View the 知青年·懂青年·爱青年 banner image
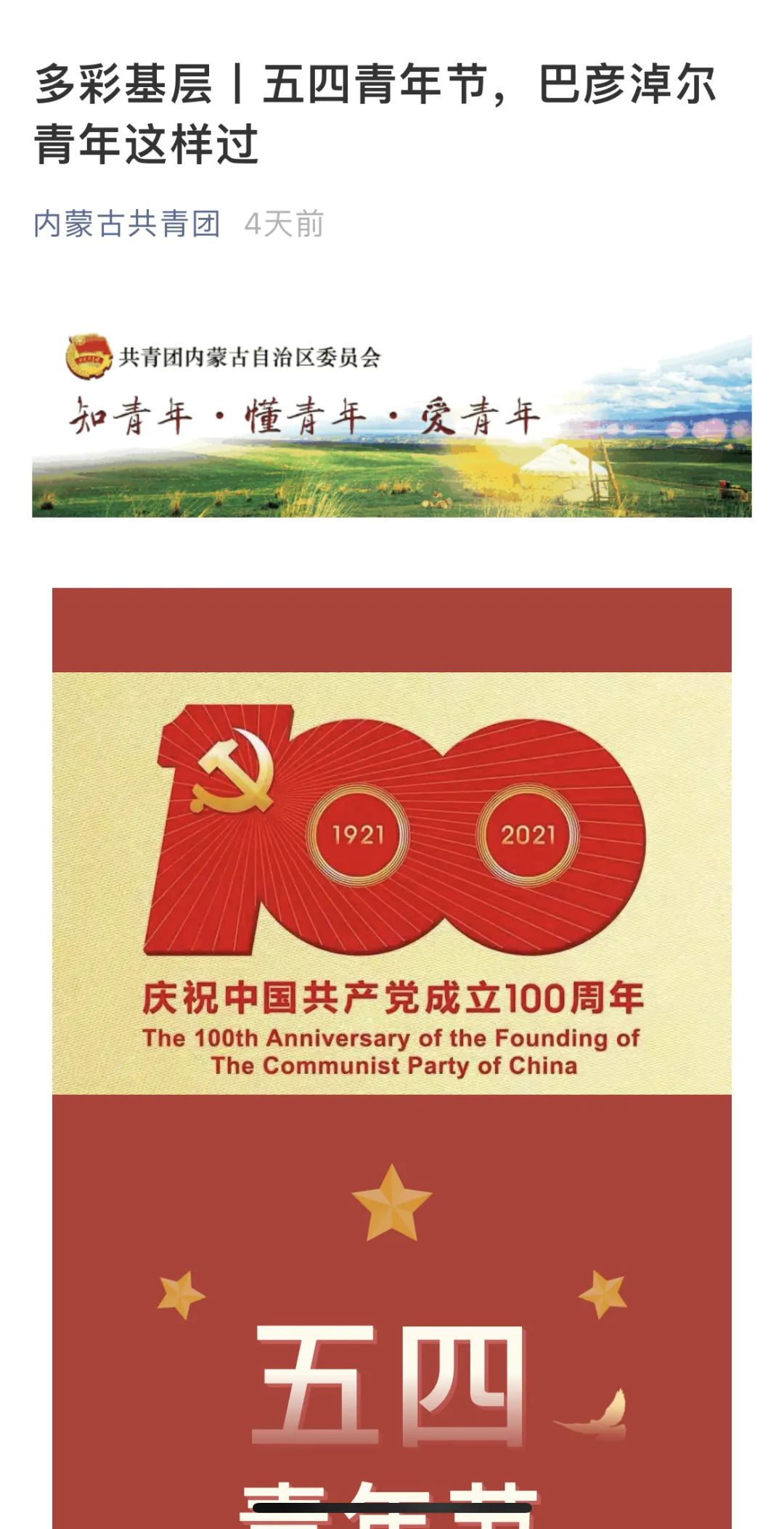 391,425
